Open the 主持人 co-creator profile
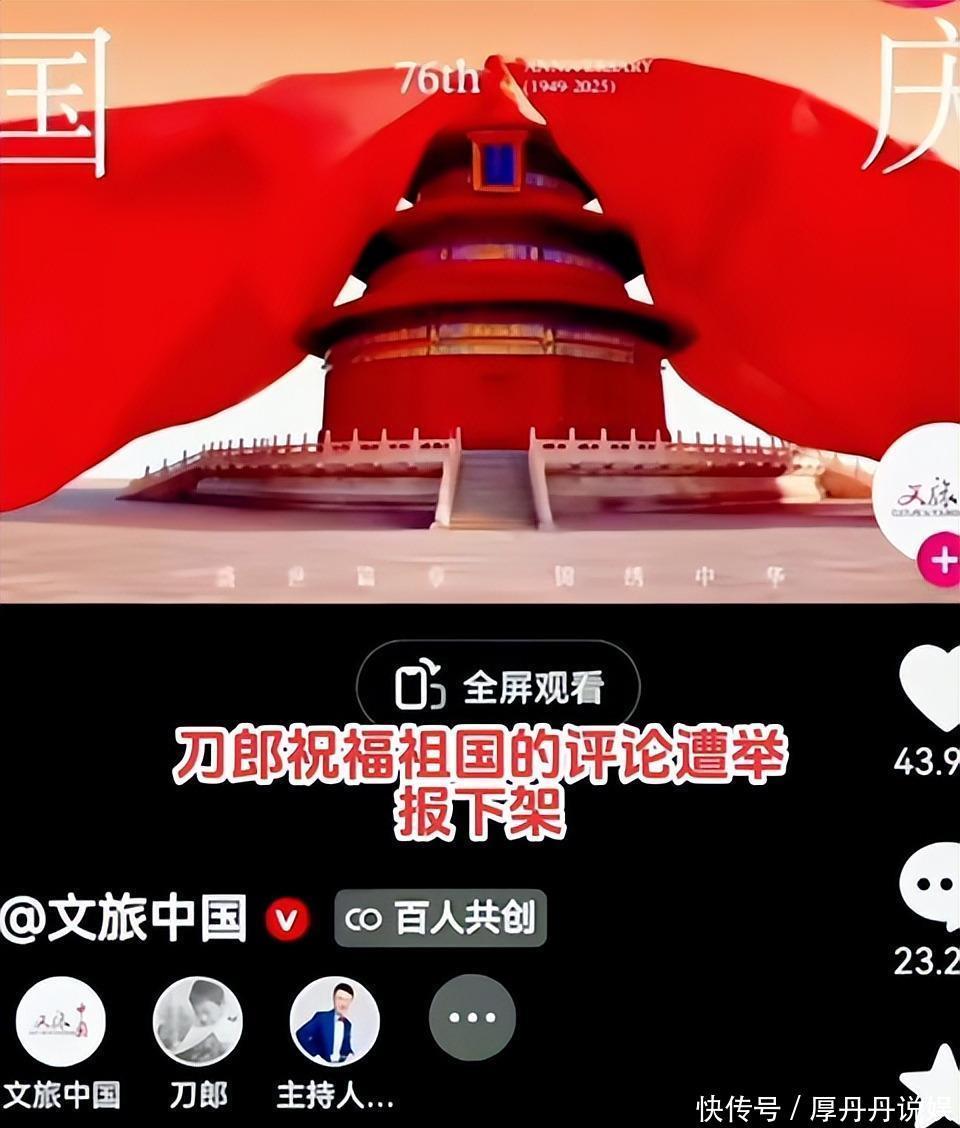The height and width of the screenshot is (1128, 960). pyautogui.click(x=335, y=1021)
